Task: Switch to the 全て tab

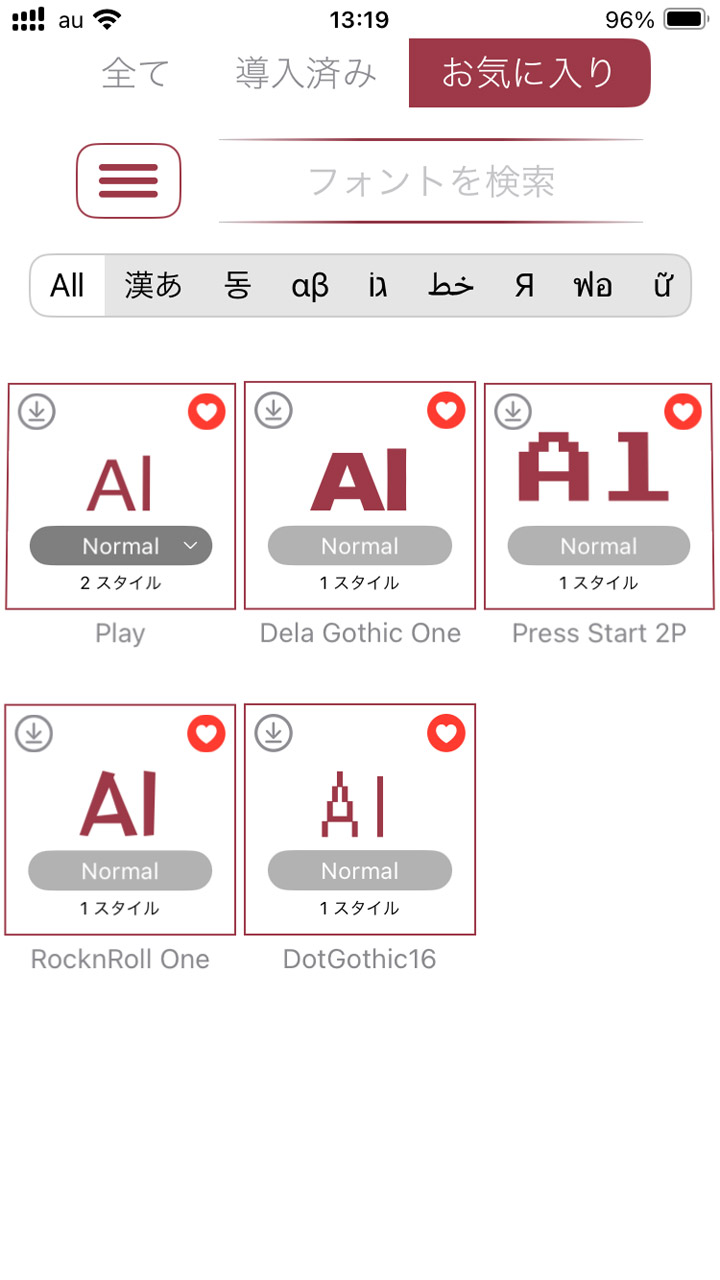Action: [136, 74]
